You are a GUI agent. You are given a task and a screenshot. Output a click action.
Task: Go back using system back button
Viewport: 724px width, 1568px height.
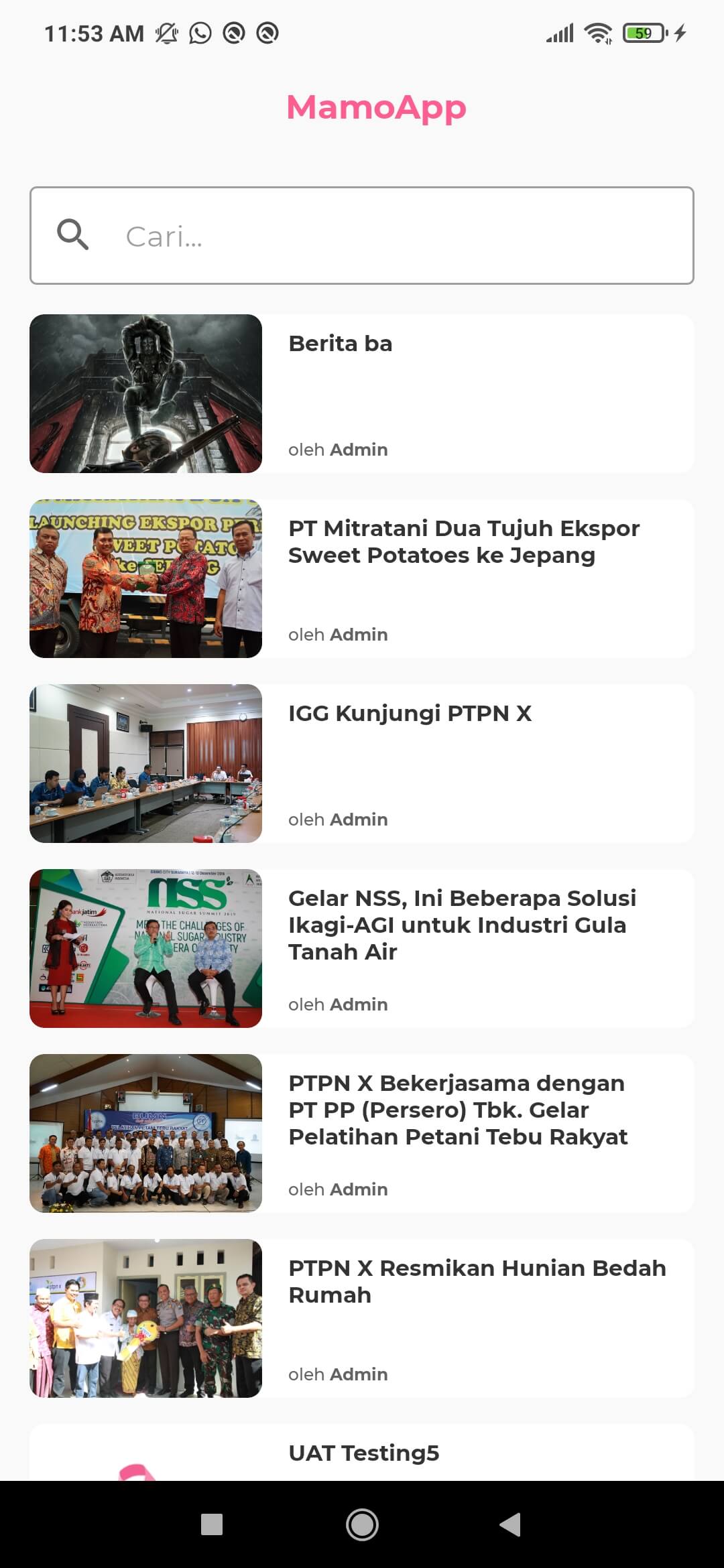[x=511, y=1524]
